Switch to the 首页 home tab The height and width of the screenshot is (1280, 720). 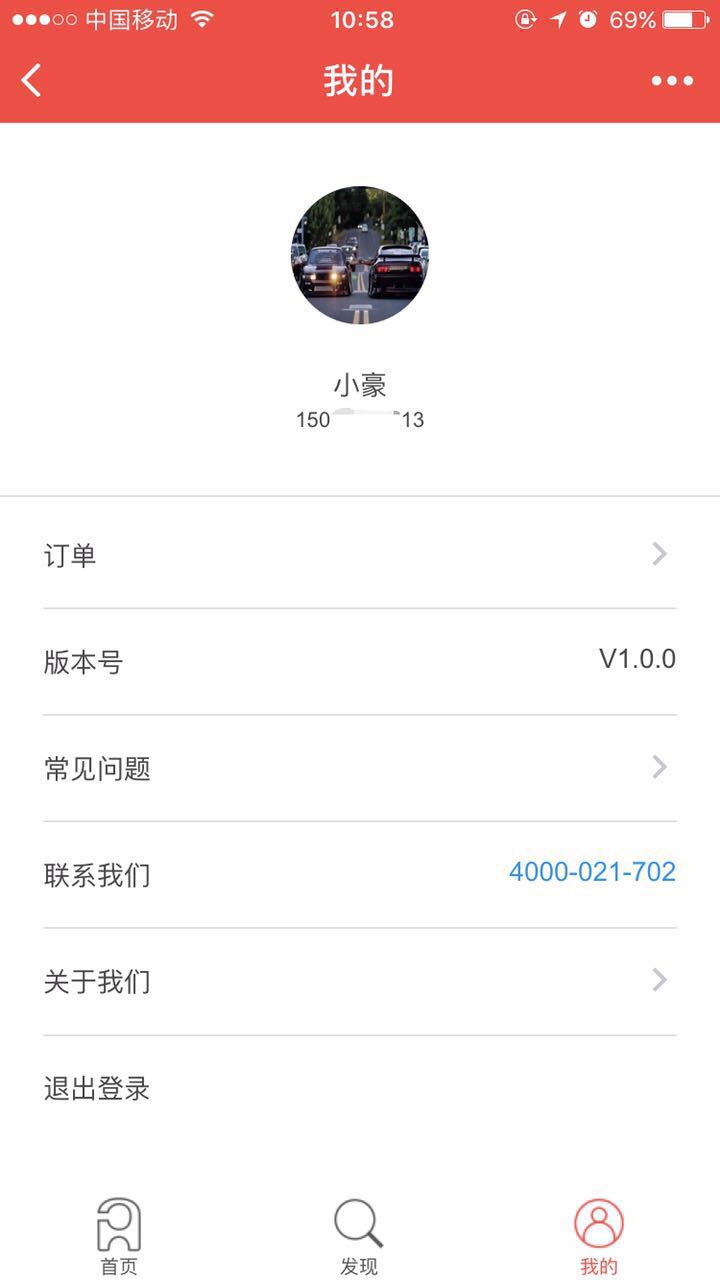(119, 1236)
